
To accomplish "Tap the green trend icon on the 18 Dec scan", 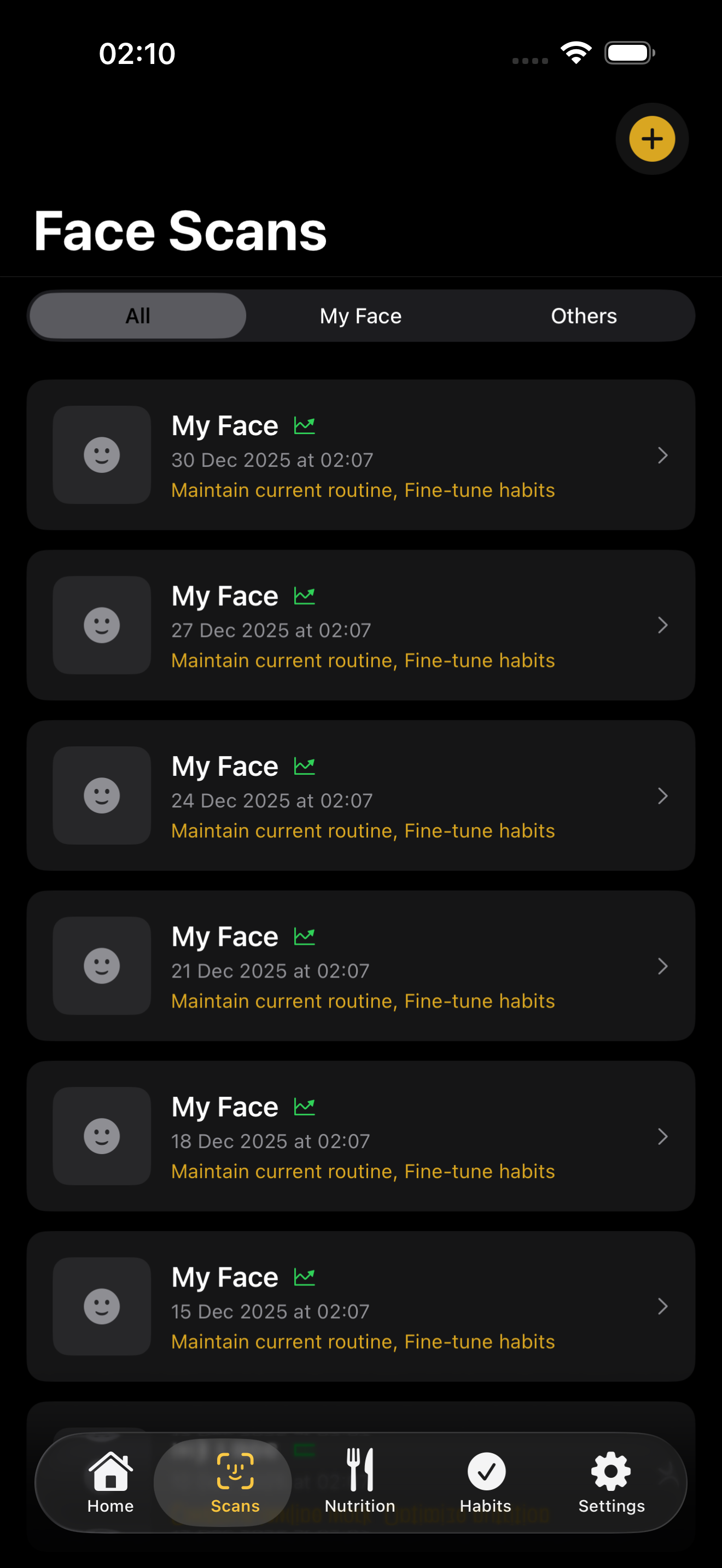I will click(305, 1106).
